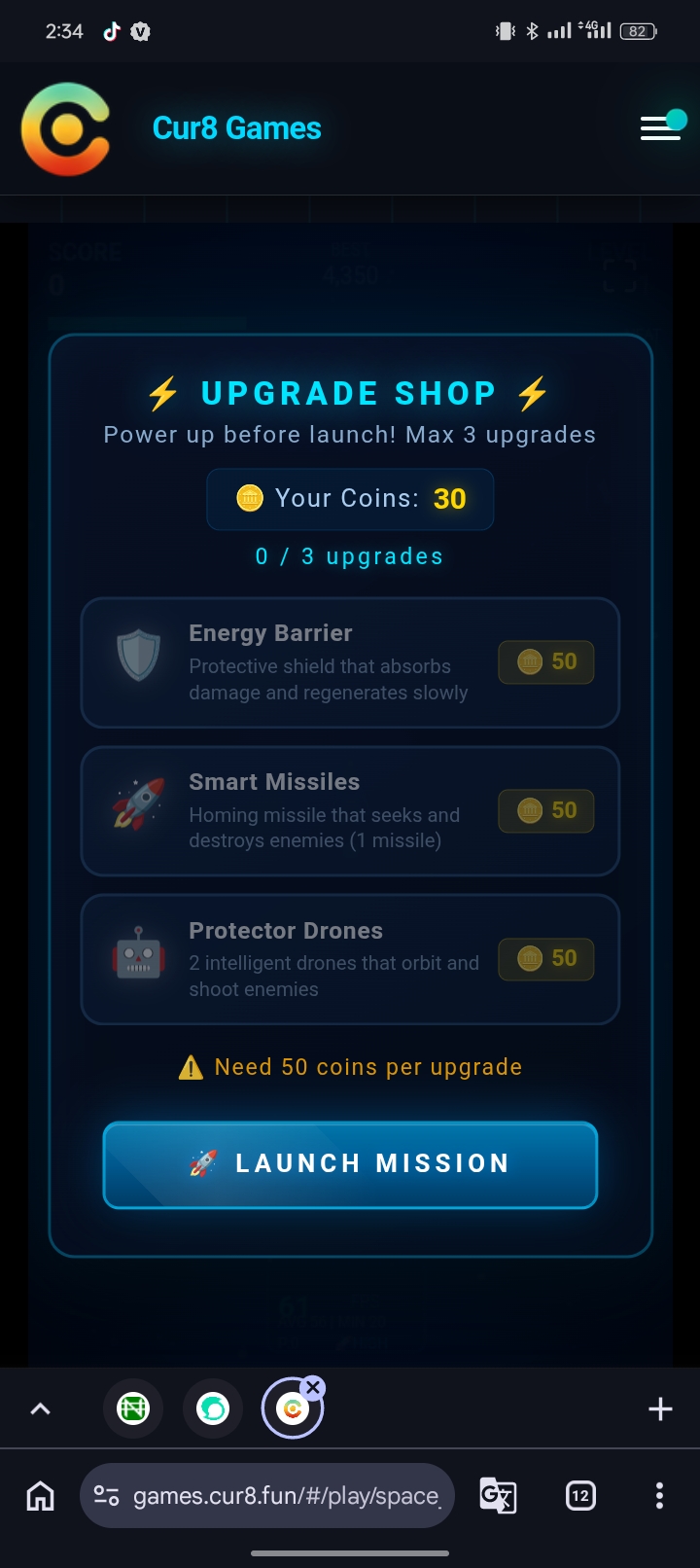Open the hamburger menu
Screen dimensions: 700x1568
coord(661,127)
